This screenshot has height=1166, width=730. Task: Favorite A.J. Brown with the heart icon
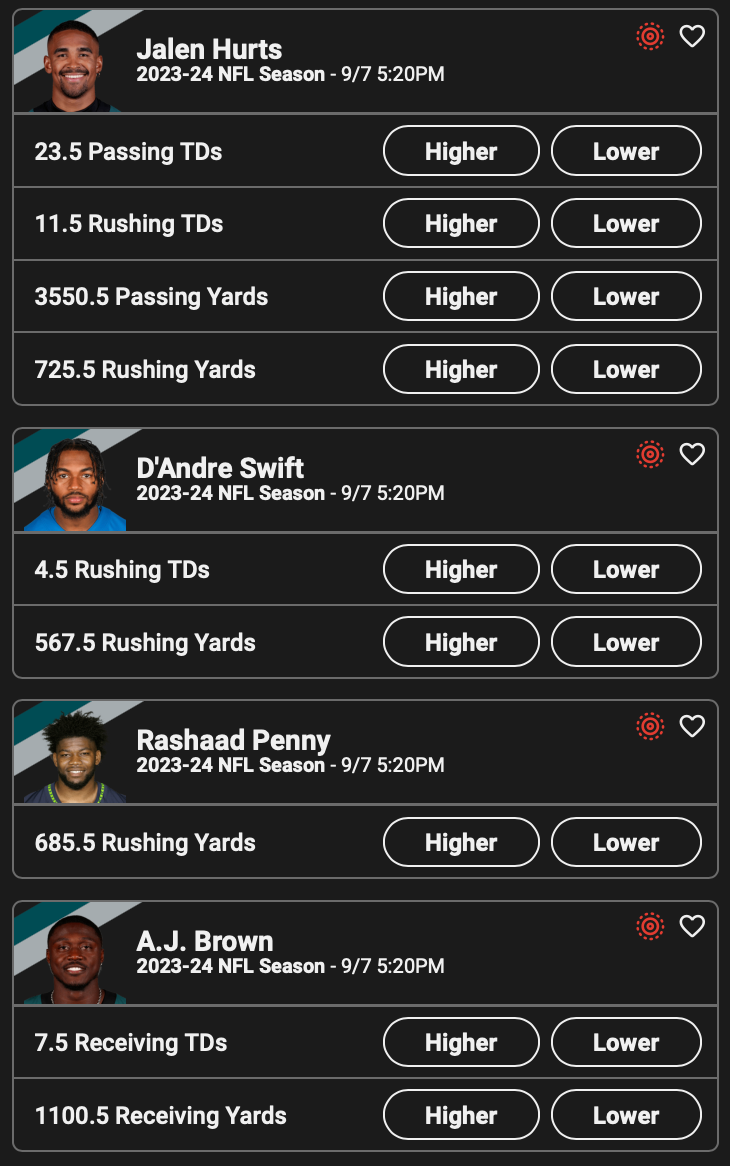[x=692, y=927]
